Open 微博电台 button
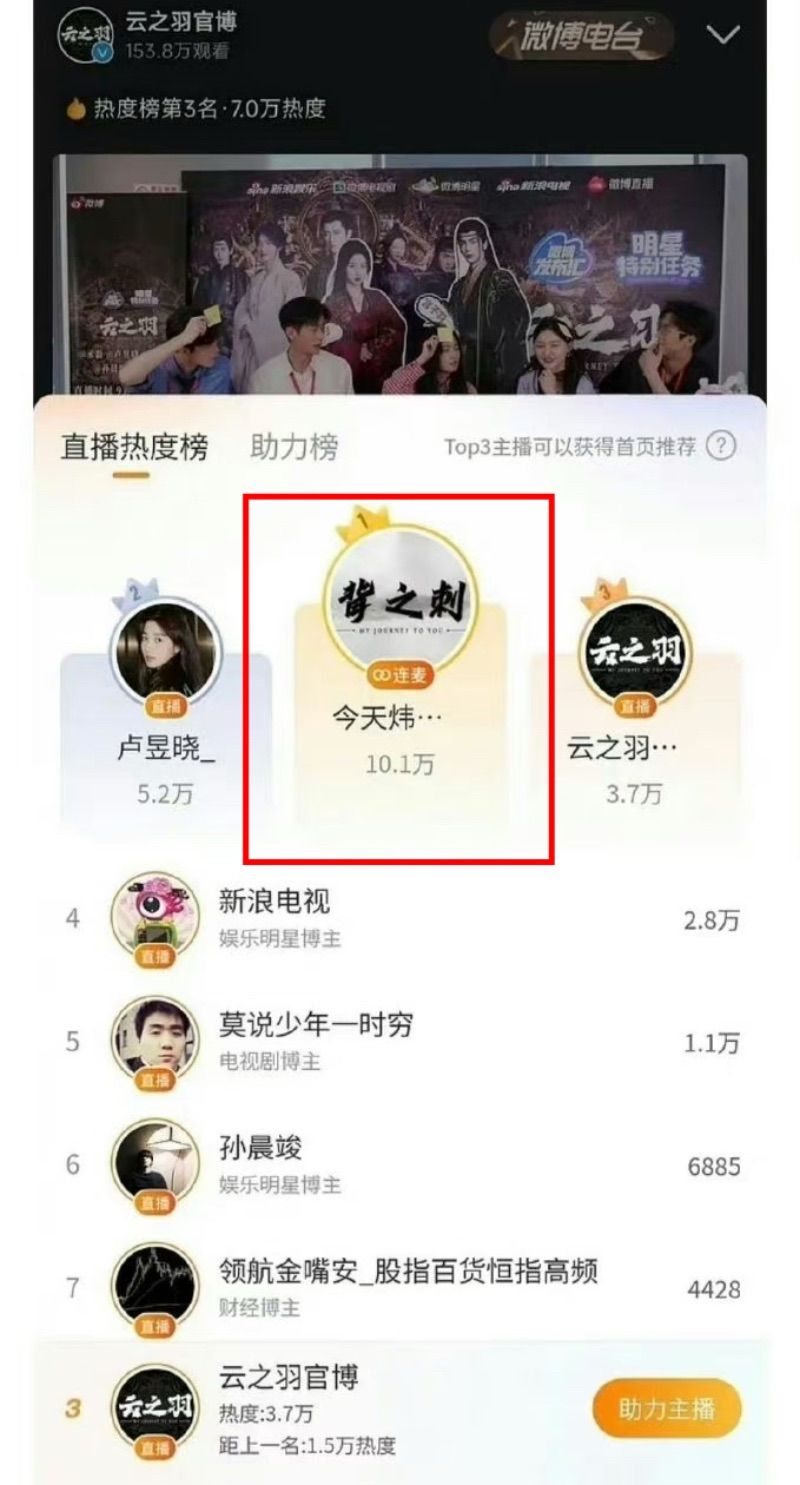Image resolution: width=800 pixels, height=1485 pixels. [581, 37]
